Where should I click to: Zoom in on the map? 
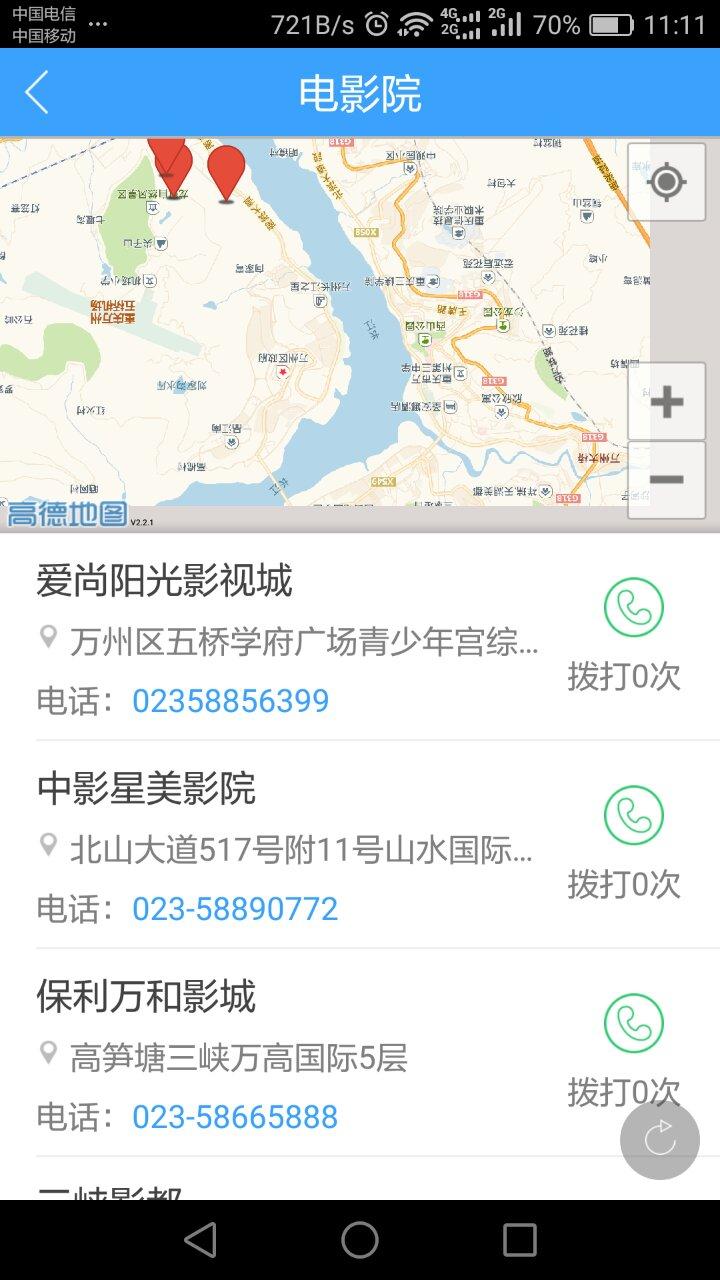[x=666, y=402]
